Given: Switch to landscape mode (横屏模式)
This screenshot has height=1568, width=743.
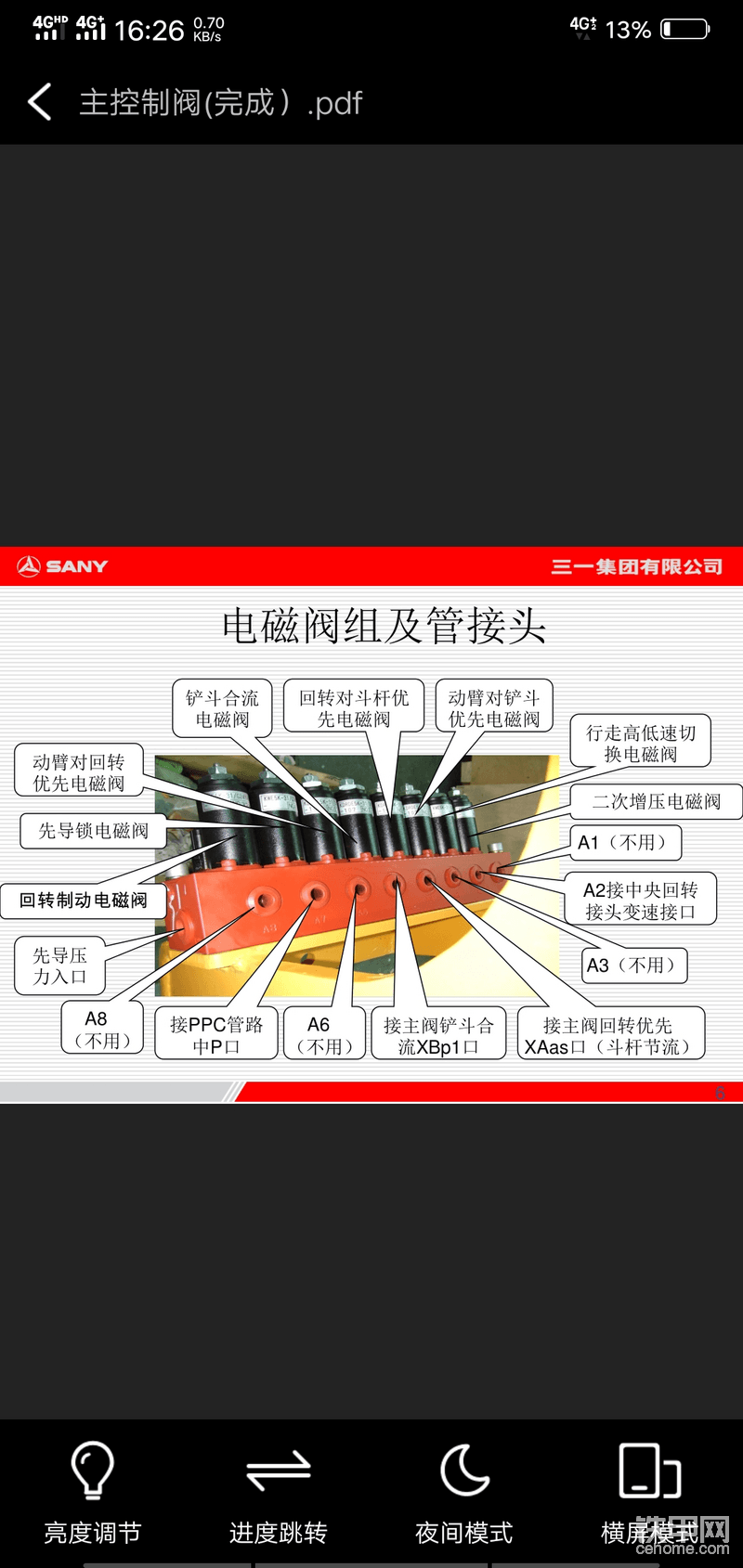Looking at the screenshot, I should pos(649,1491).
